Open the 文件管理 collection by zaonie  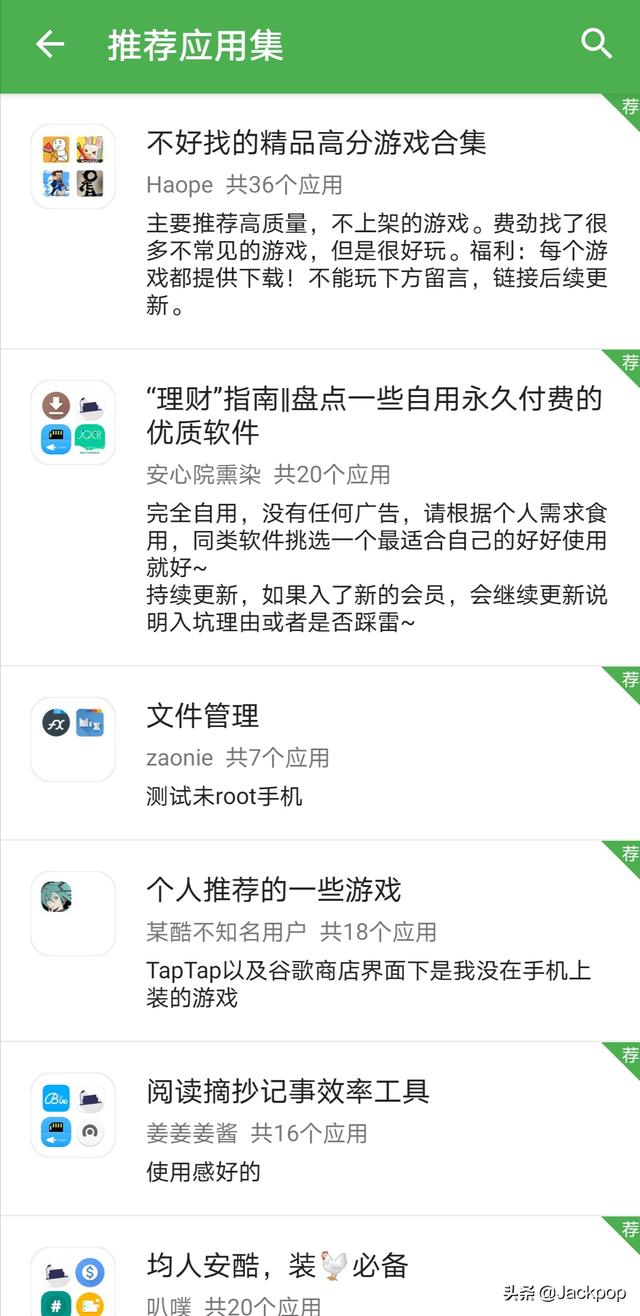click(320, 754)
